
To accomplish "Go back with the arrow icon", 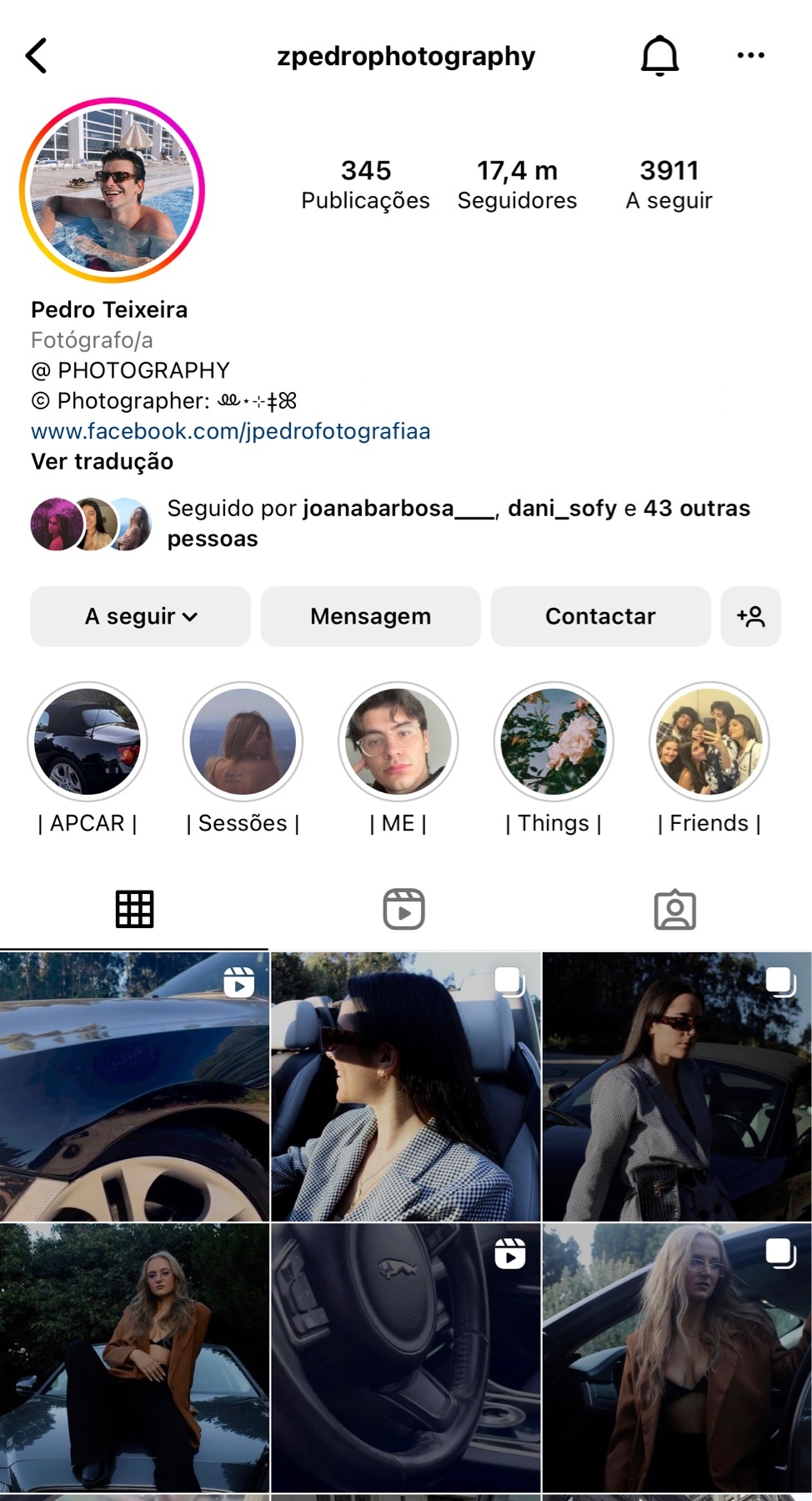I will (37, 56).
